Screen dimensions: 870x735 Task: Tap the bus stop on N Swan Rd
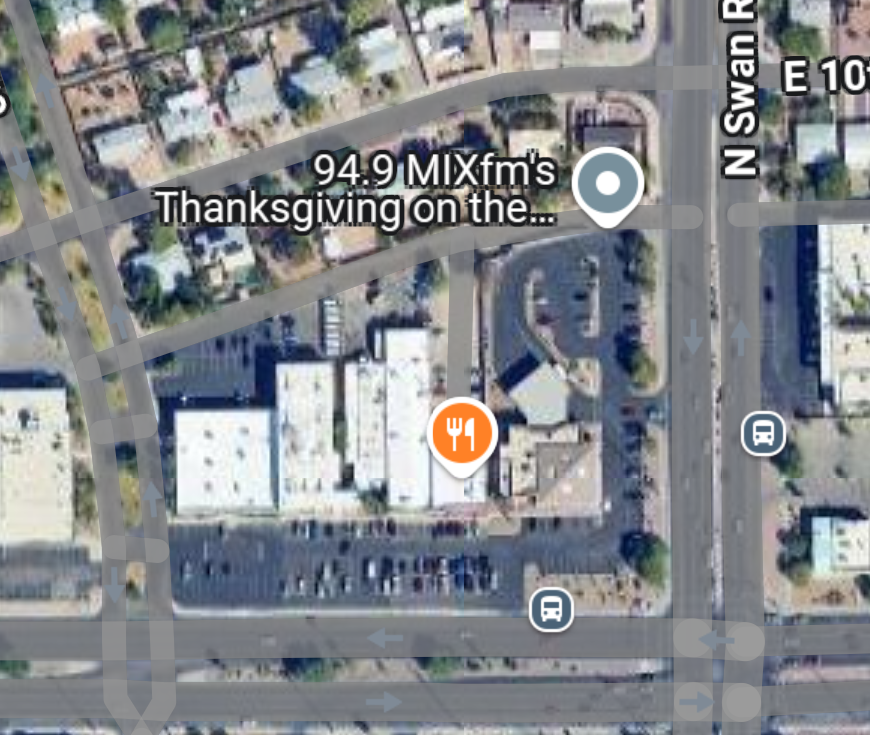(763, 434)
